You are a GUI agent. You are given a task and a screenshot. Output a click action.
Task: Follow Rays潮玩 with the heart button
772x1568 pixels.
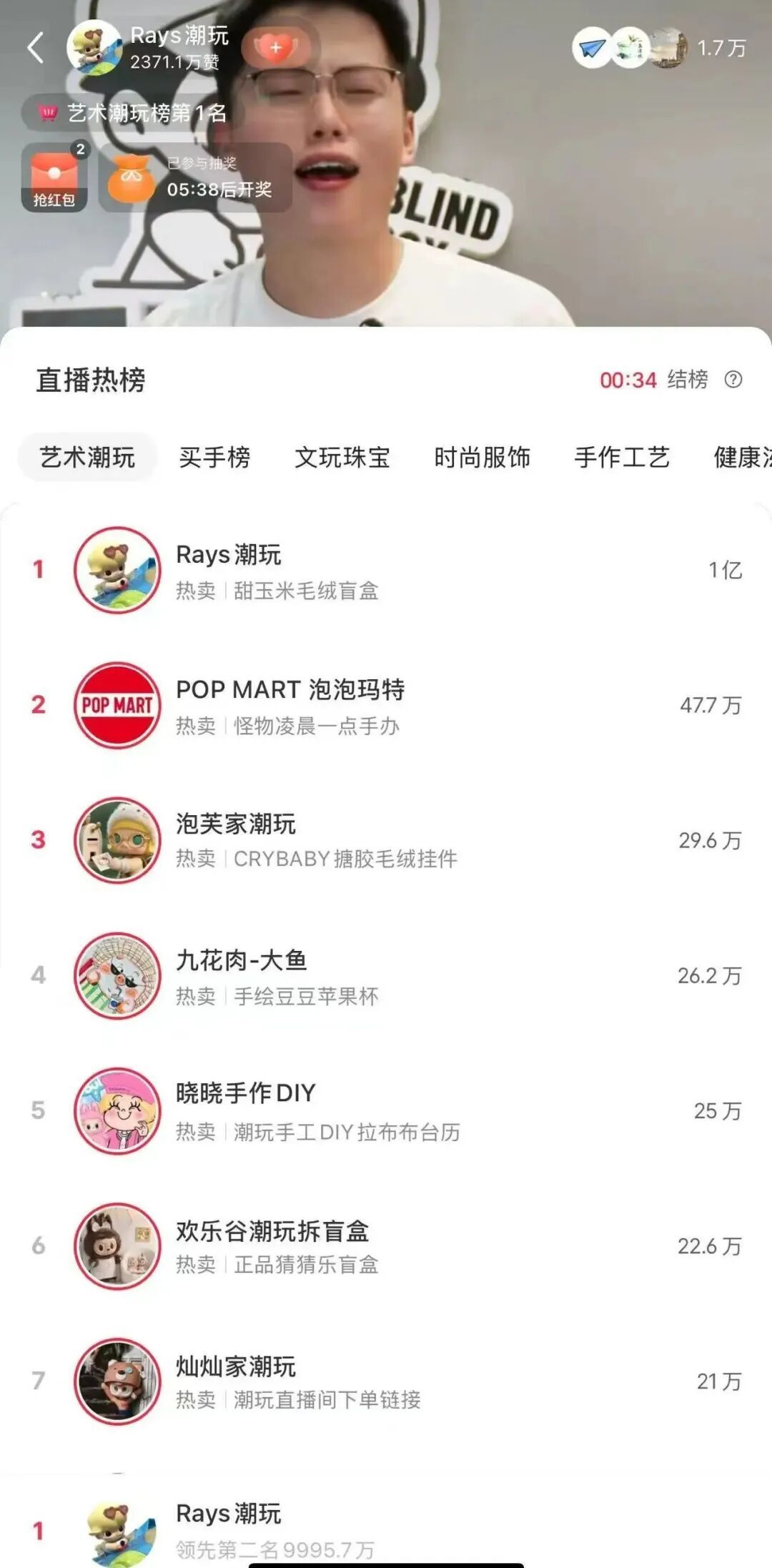pos(276,48)
